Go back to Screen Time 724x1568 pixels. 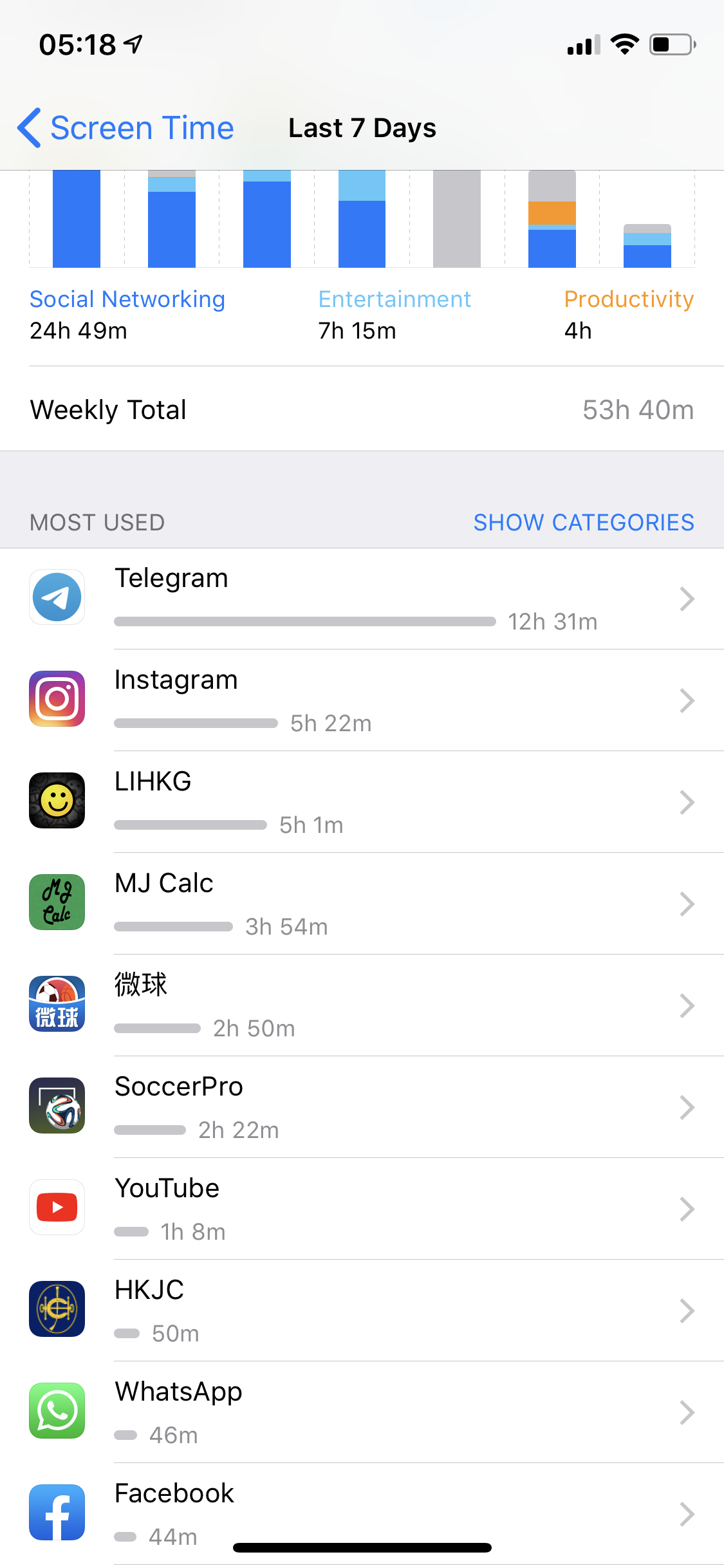[x=125, y=127]
